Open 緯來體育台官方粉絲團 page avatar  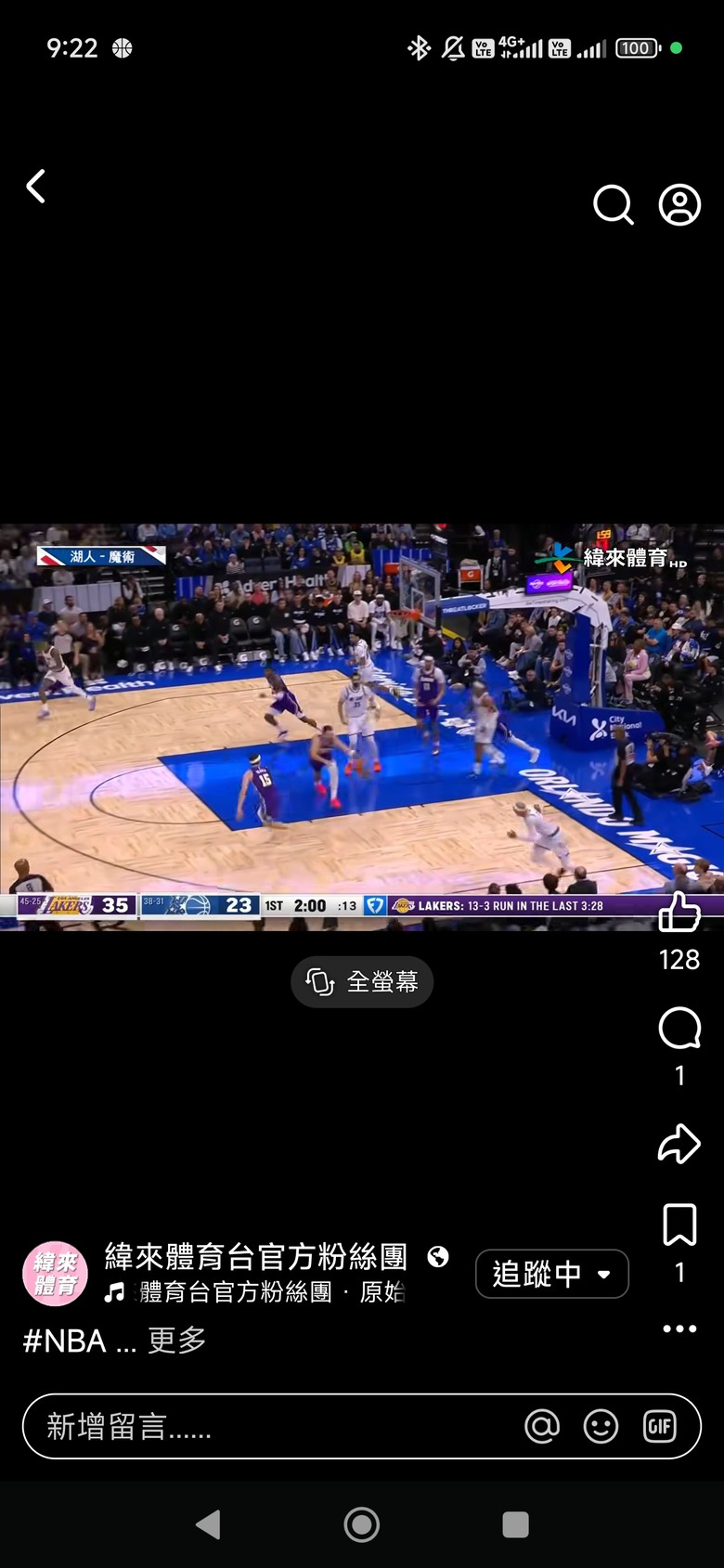(x=55, y=1273)
